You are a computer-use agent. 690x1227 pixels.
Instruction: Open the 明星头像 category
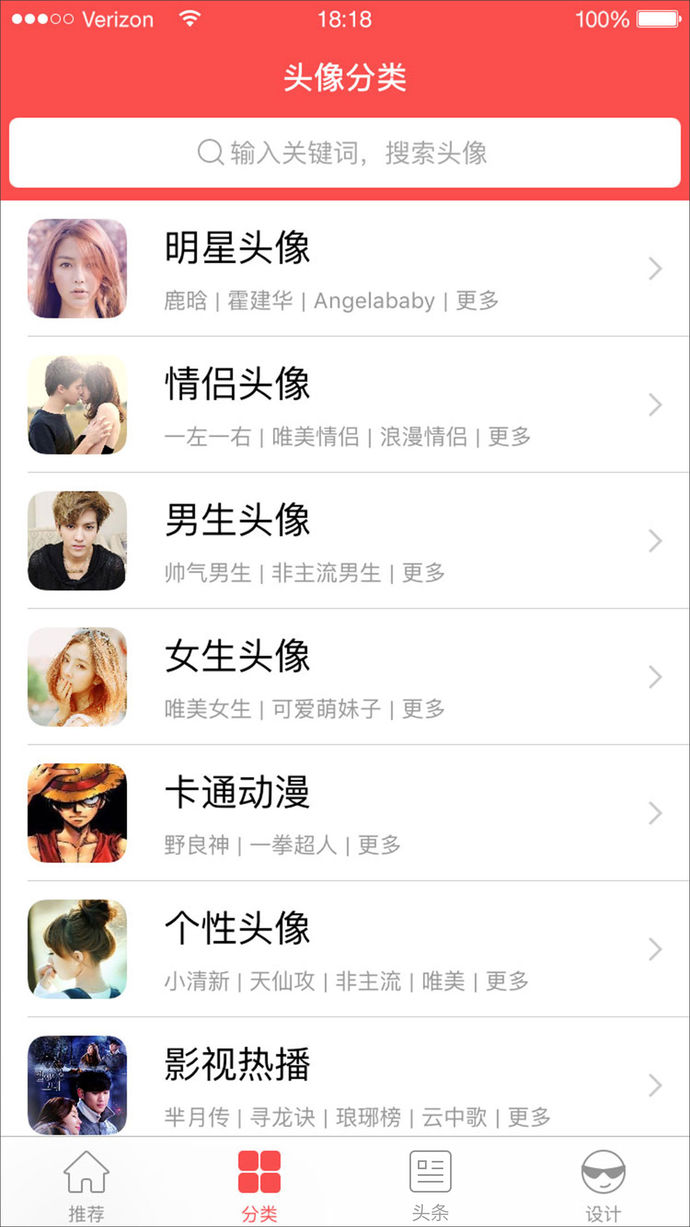pos(345,268)
